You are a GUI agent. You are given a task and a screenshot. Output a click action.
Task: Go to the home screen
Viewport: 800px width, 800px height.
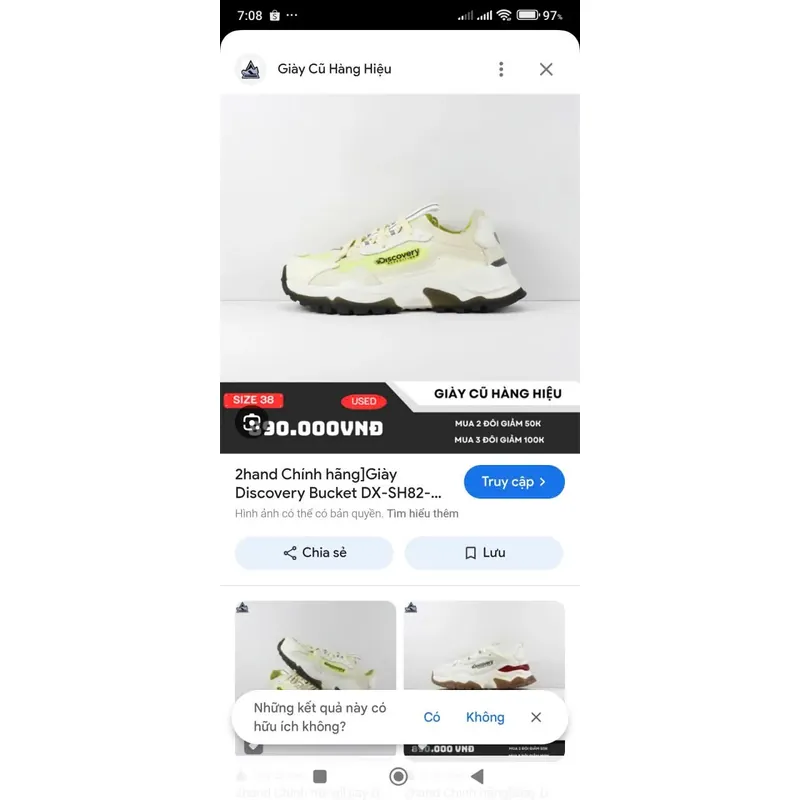pyautogui.click(x=398, y=776)
